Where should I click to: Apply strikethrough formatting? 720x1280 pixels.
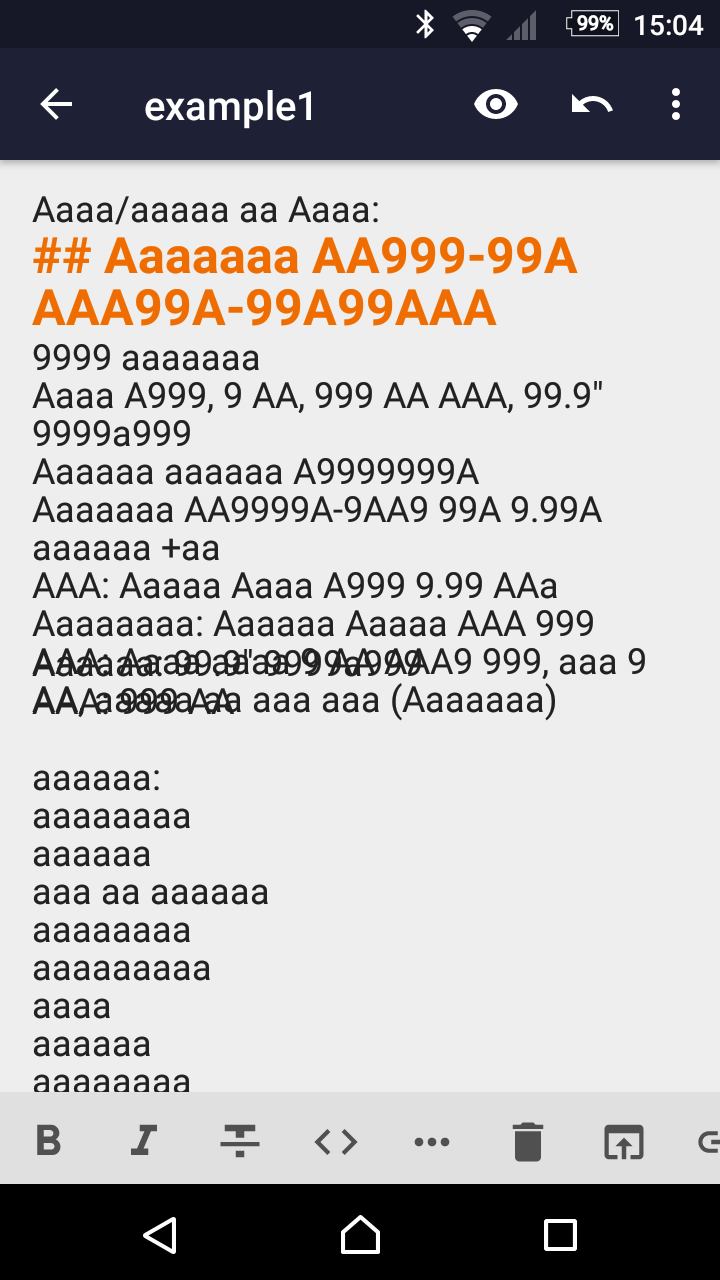click(x=240, y=1141)
